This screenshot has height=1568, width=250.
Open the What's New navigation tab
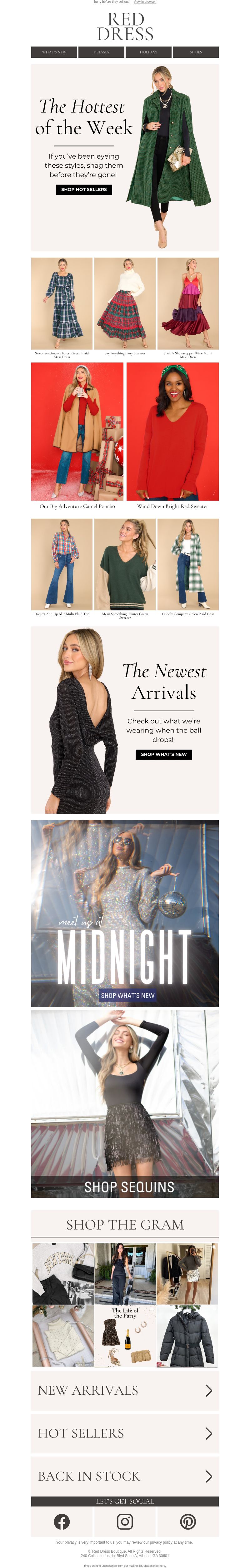[x=54, y=52]
